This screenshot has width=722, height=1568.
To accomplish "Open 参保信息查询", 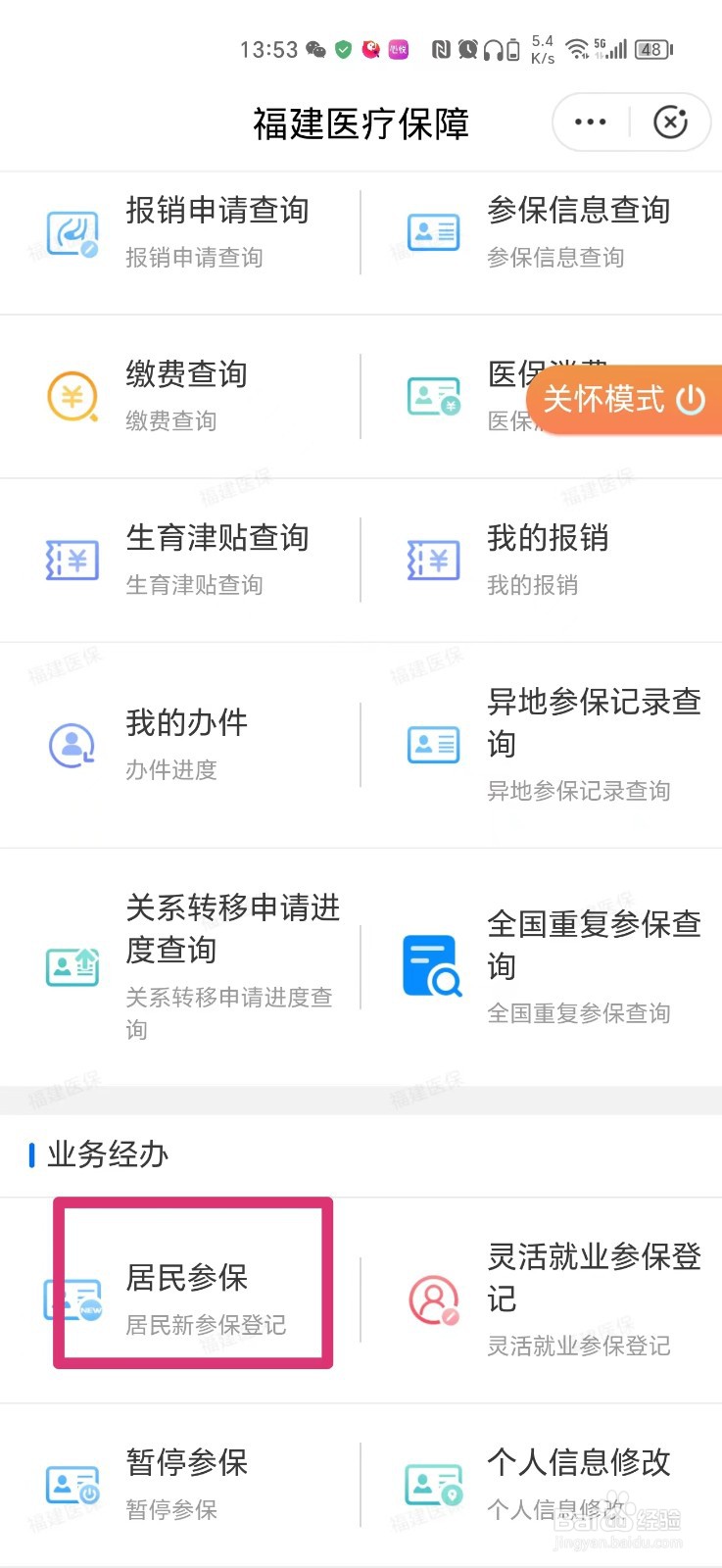I will tap(542, 233).
